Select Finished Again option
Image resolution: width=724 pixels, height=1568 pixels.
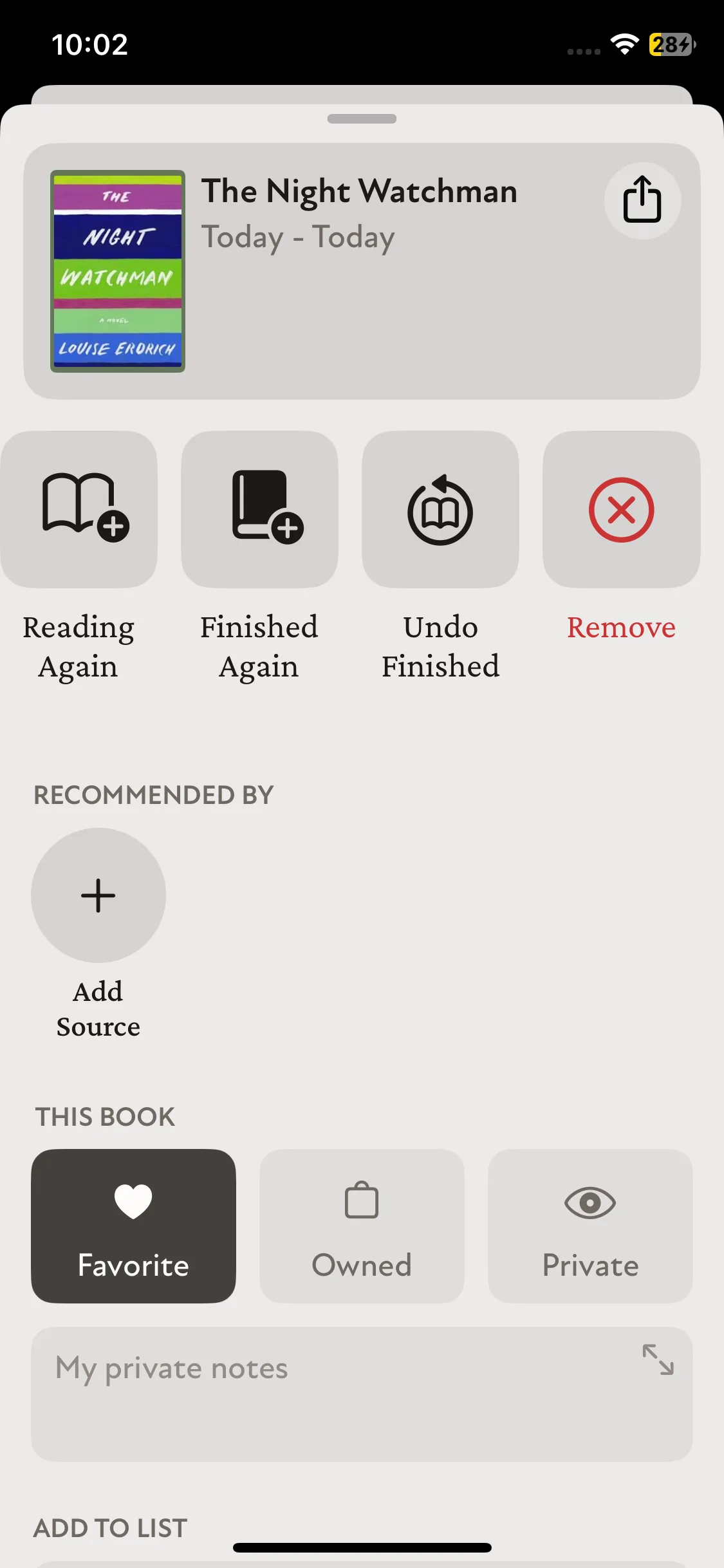pos(259,509)
